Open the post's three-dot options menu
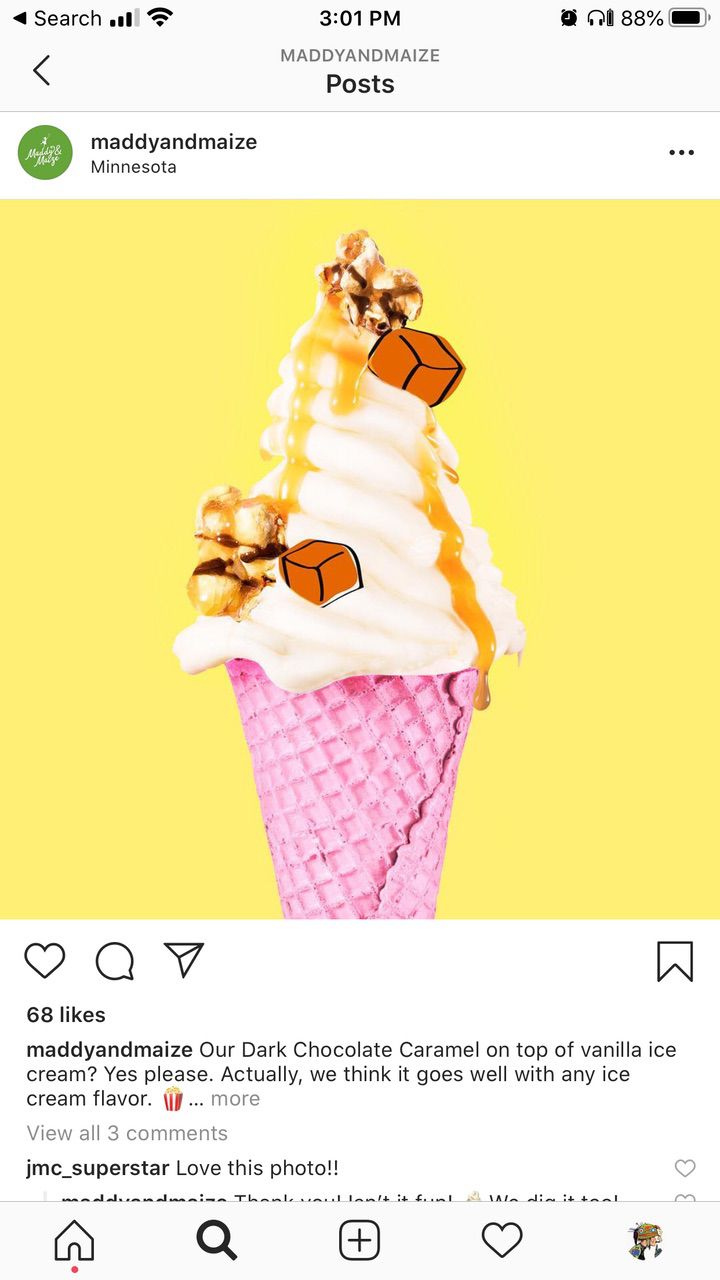The width and height of the screenshot is (720, 1280). pyautogui.click(x=681, y=153)
